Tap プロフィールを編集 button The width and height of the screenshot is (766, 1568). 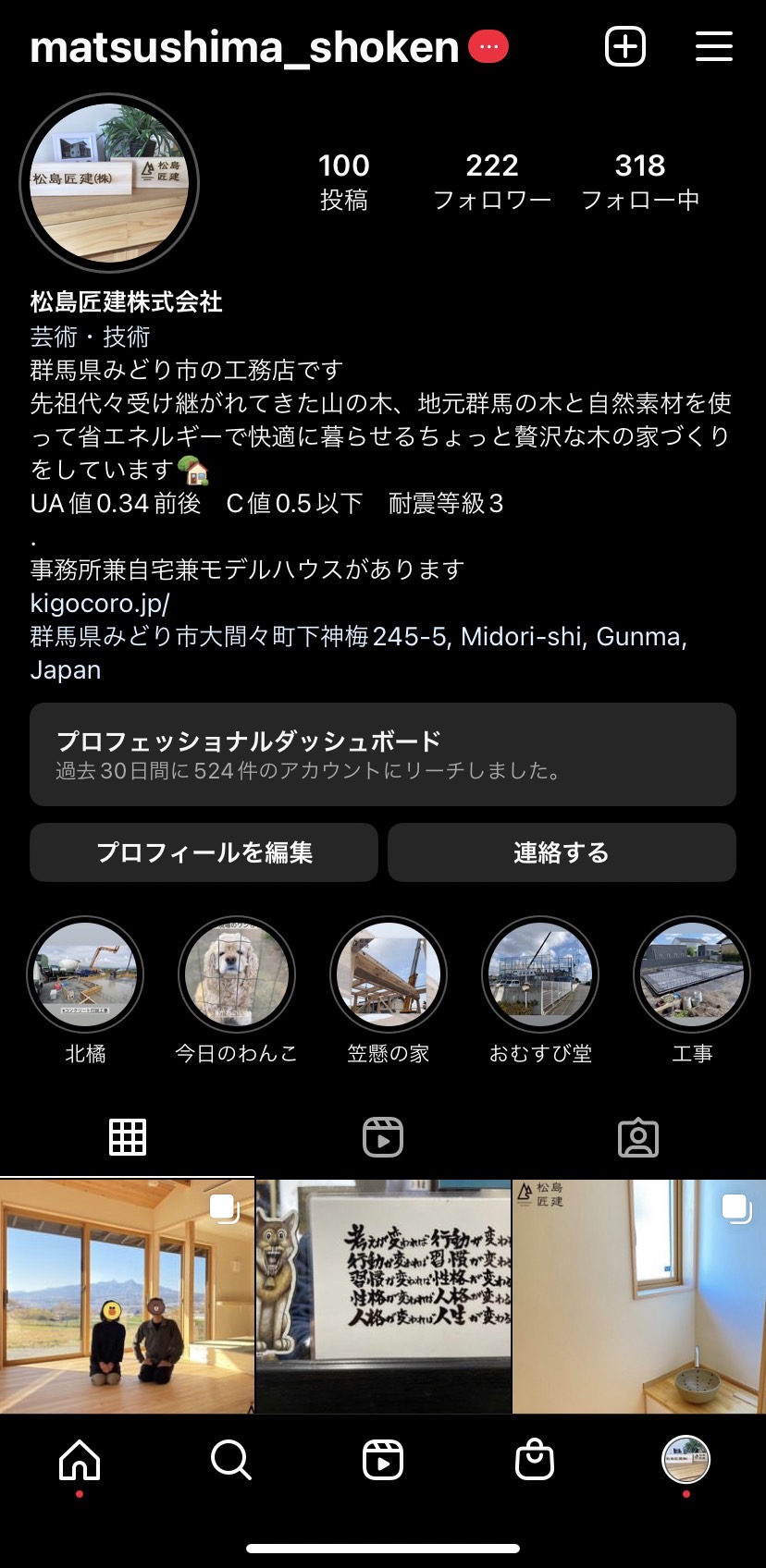click(x=204, y=852)
